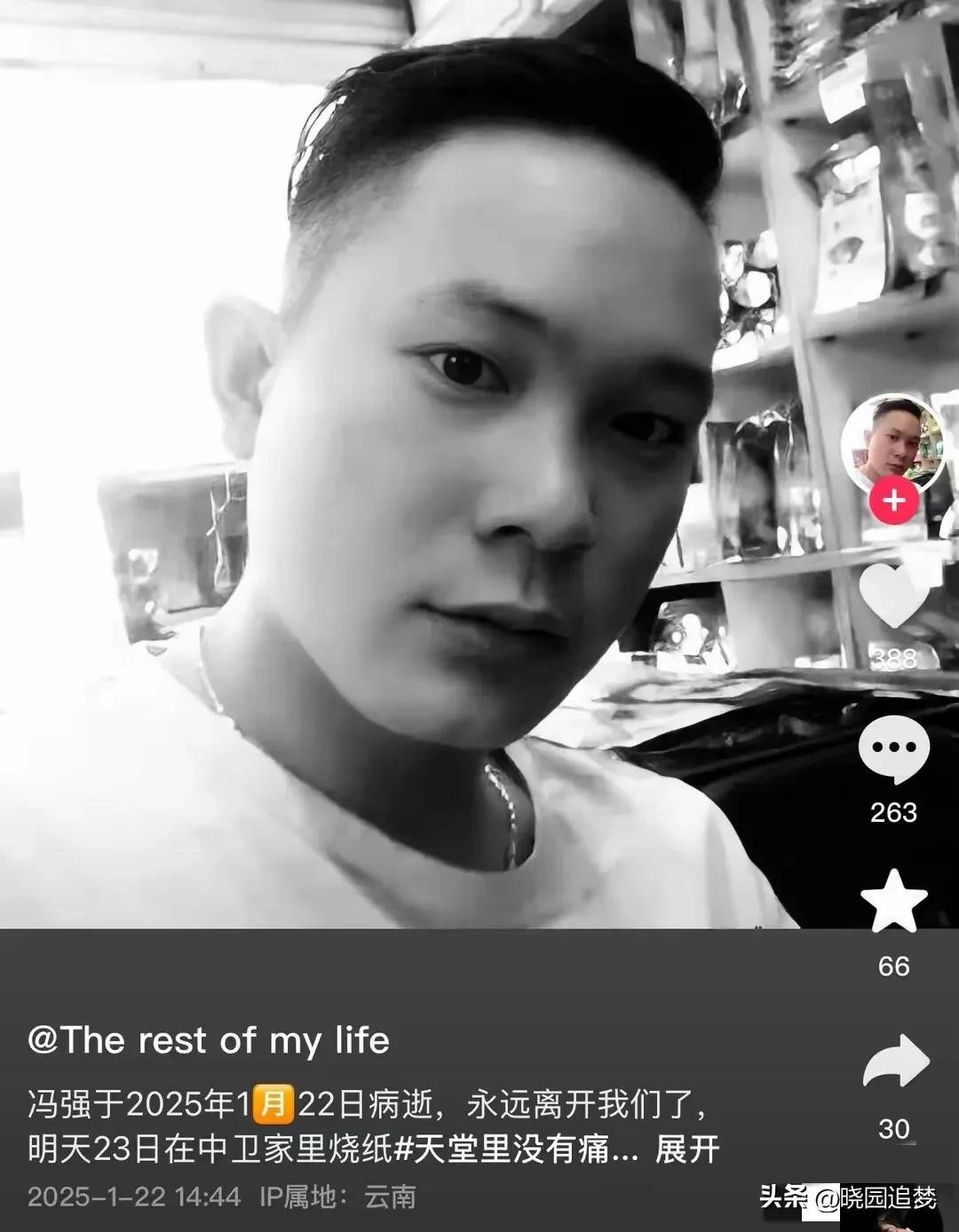
Task: Follow the creator with the plus button
Action: [x=893, y=501]
